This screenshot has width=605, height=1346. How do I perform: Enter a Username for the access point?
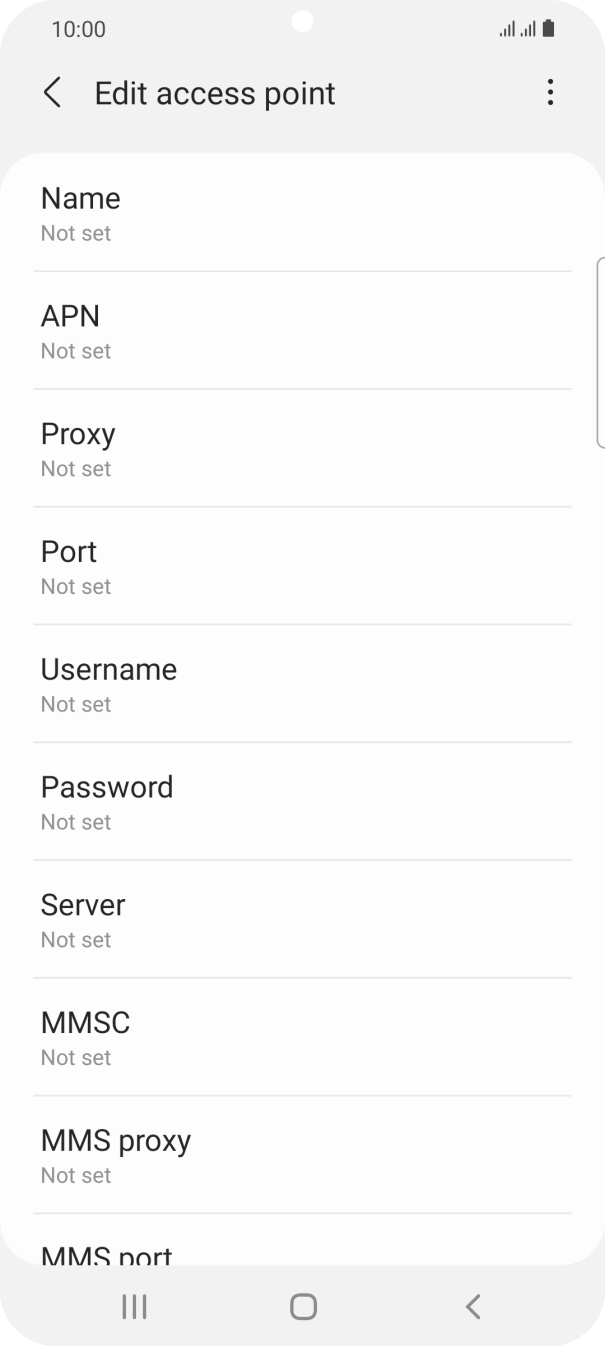coord(302,684)
